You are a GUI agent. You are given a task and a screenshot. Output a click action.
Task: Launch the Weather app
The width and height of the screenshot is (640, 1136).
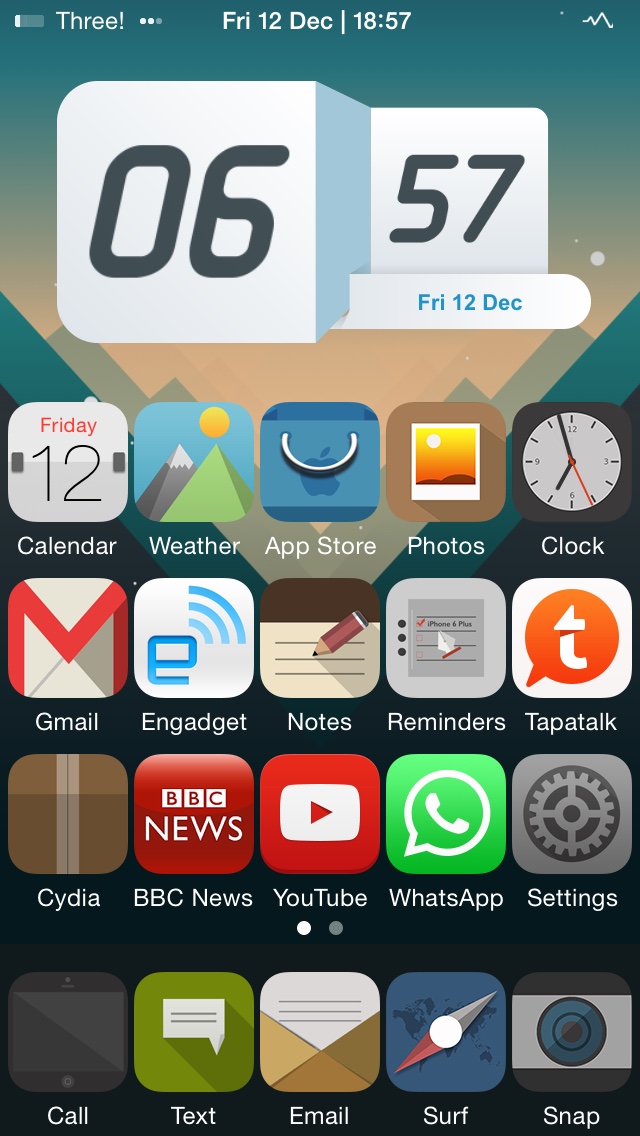(194, 462)
